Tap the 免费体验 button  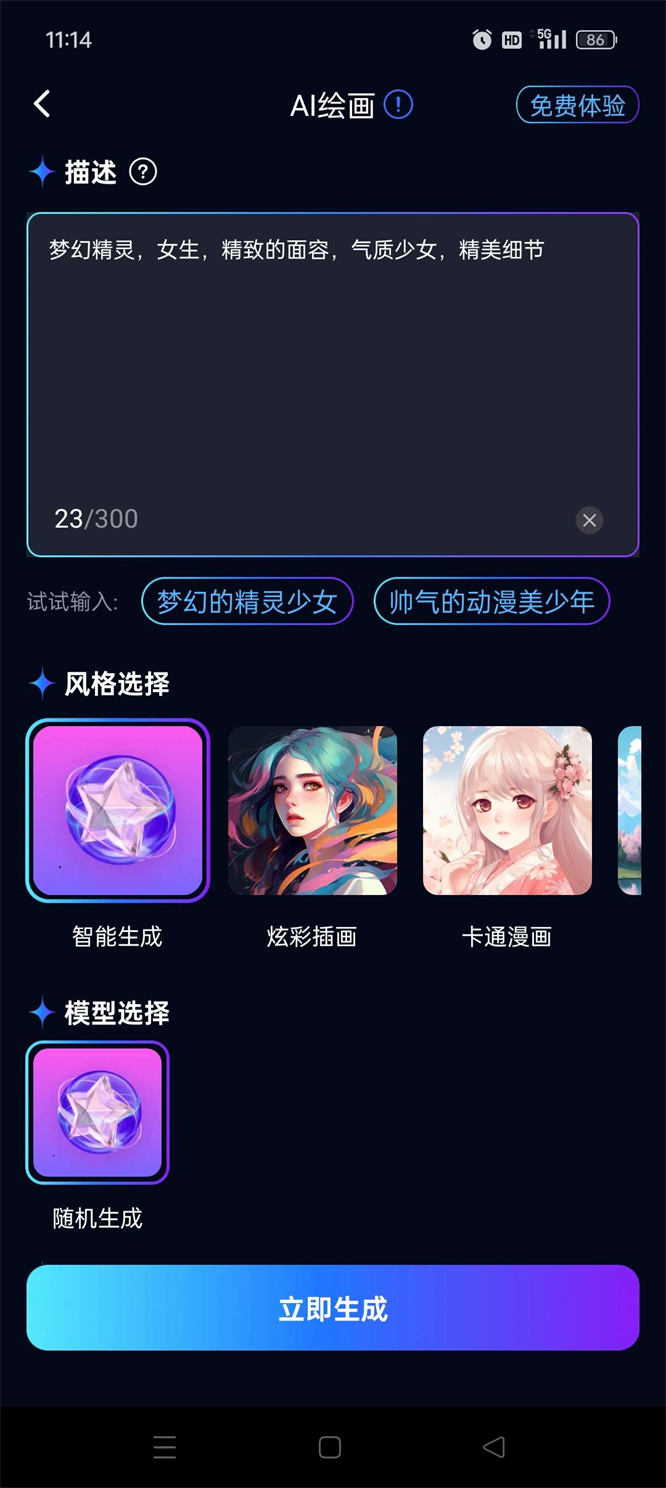[x=577, y=105]
